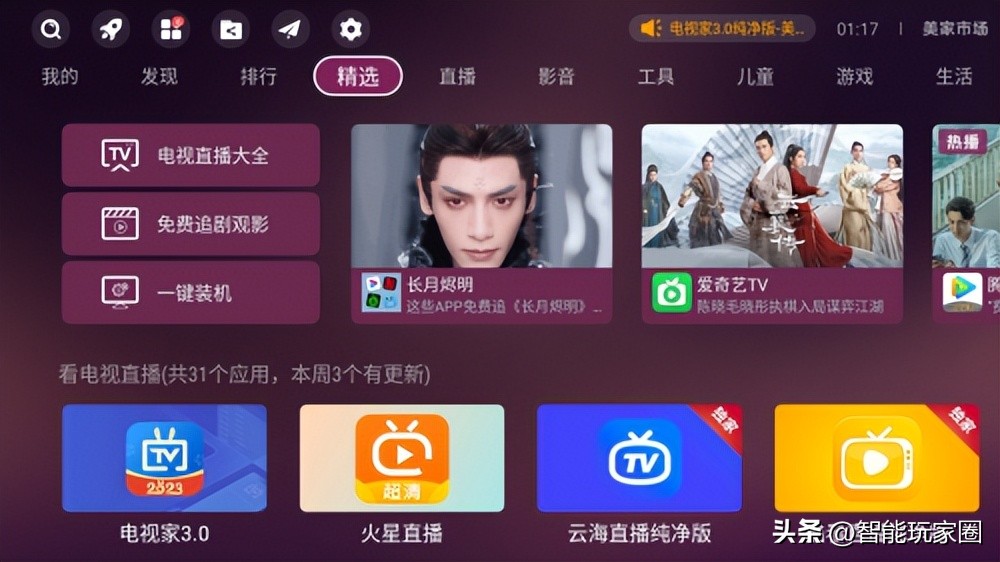Tap the rocket speed-up icon
Image resolution: width=1000 pixels, height=562 pixels.
point(110,29)
